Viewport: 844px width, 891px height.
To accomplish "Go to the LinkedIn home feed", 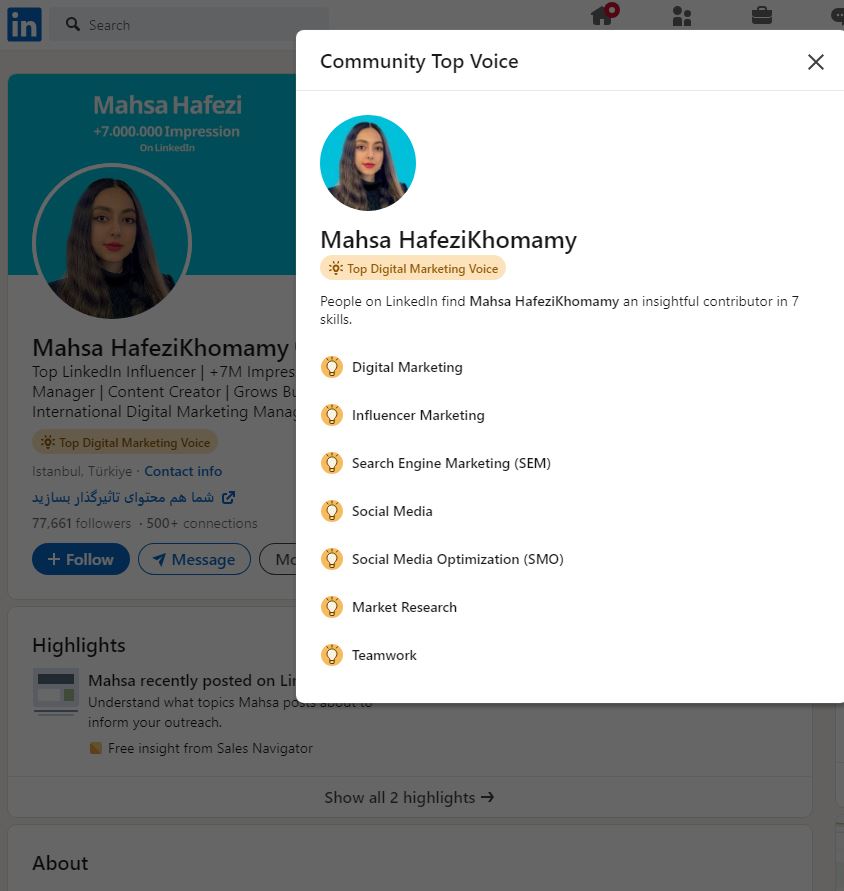I will 602,16.
